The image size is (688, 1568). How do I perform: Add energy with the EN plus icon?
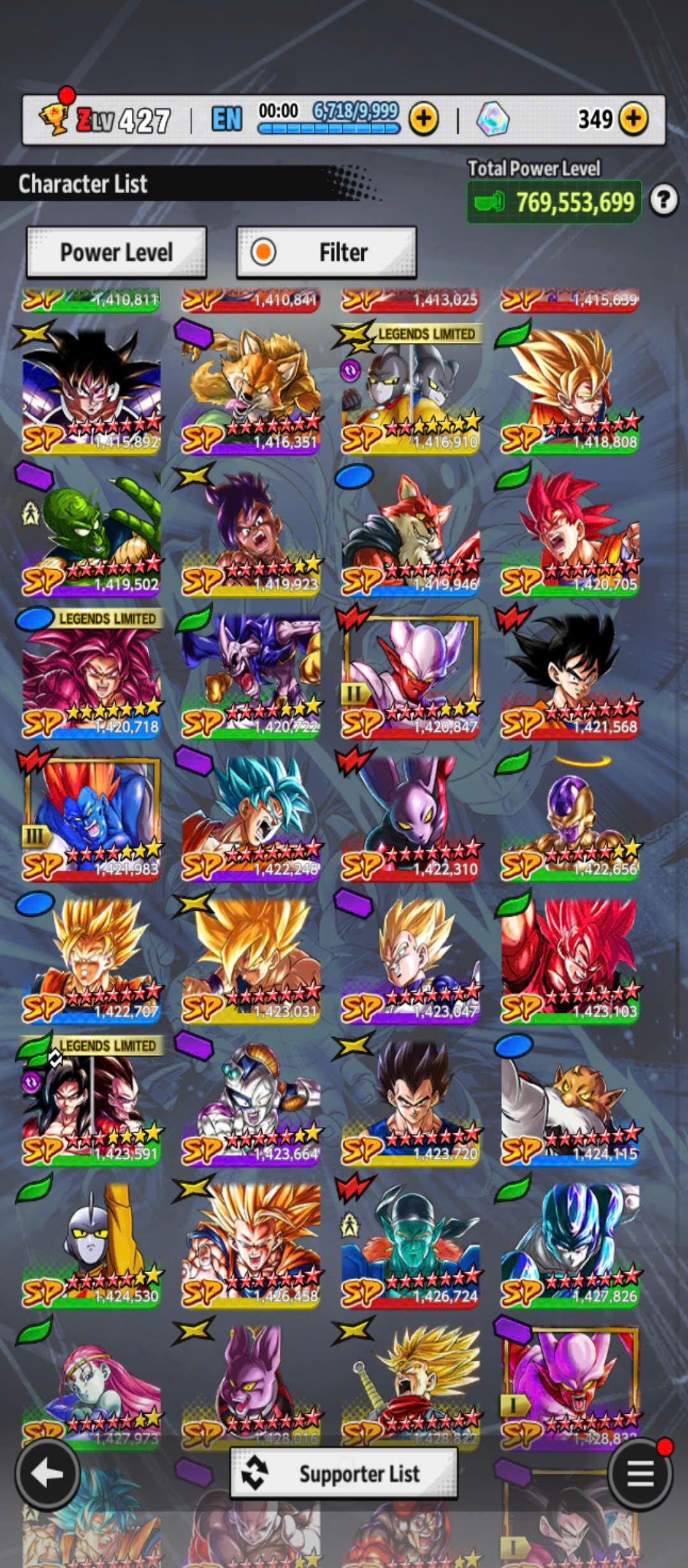coord(424,119)
